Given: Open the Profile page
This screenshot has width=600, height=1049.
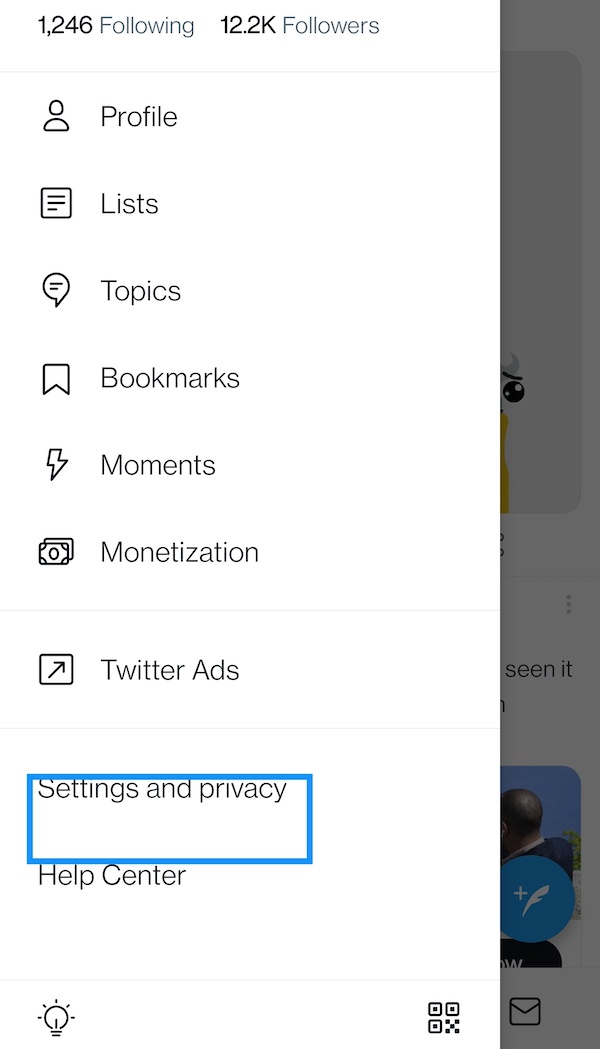Looking at the screenshot, I should tap(138, 117).
